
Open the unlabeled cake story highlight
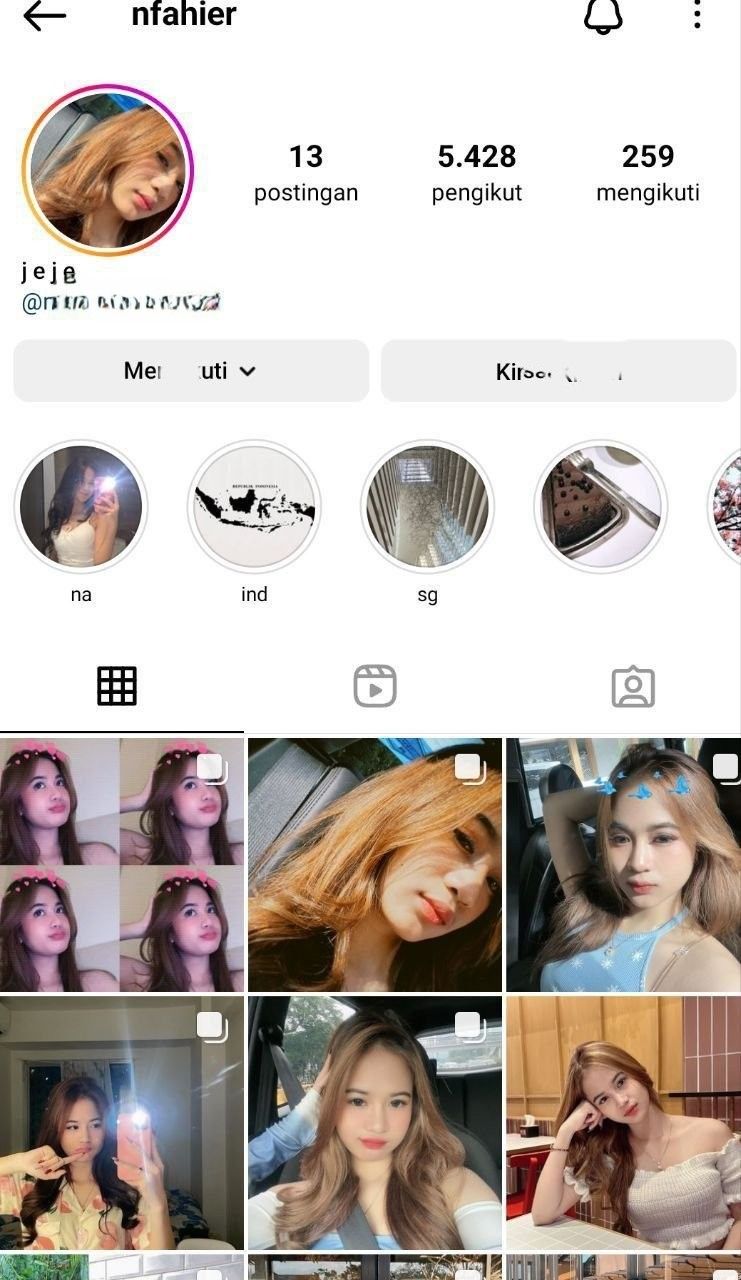pyautogui.click(x=600, y=507)
